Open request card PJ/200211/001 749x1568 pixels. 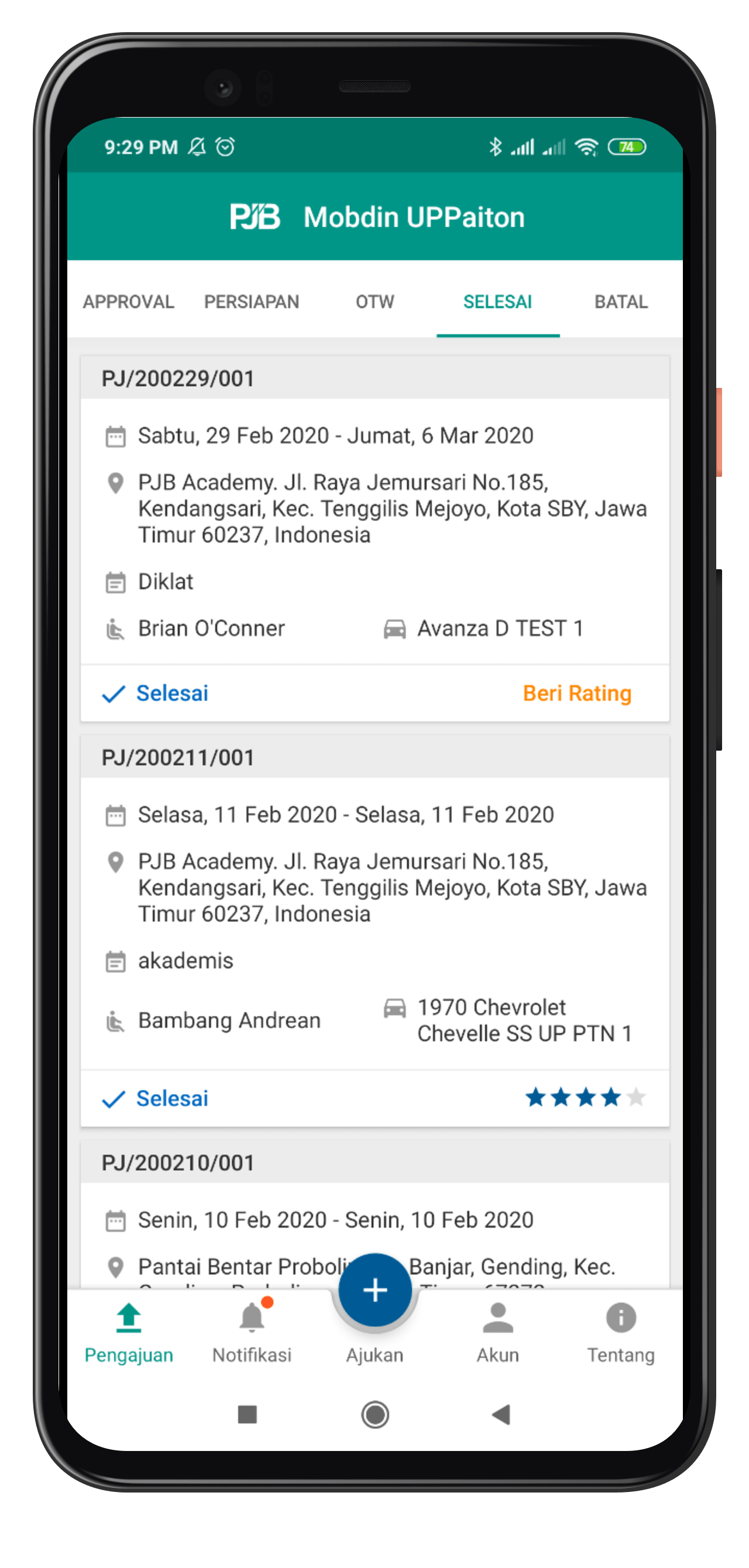point(374,931)
